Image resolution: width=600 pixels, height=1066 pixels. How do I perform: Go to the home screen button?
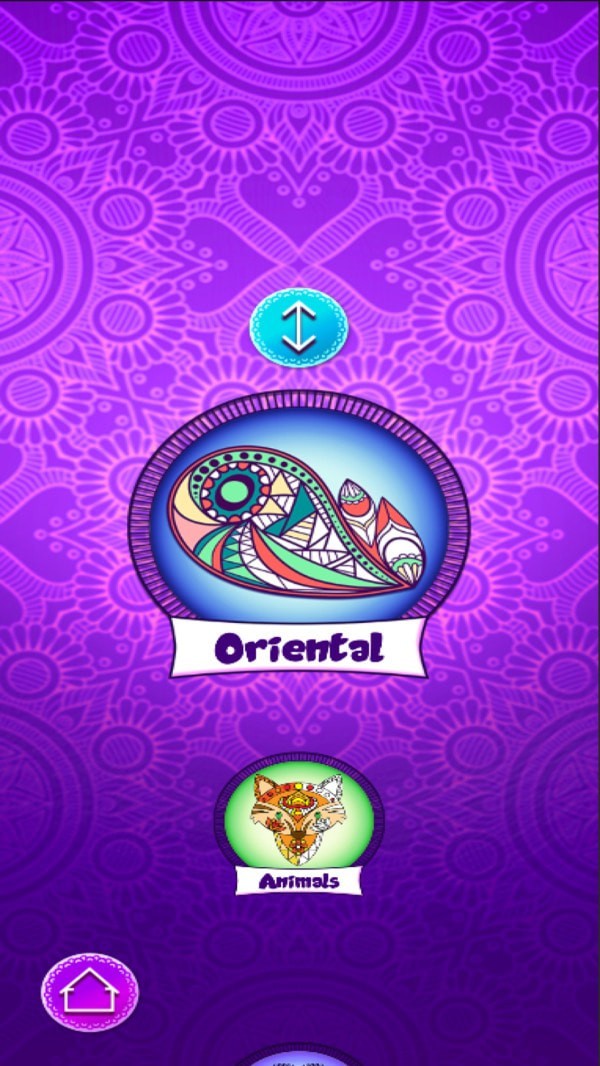90,992
